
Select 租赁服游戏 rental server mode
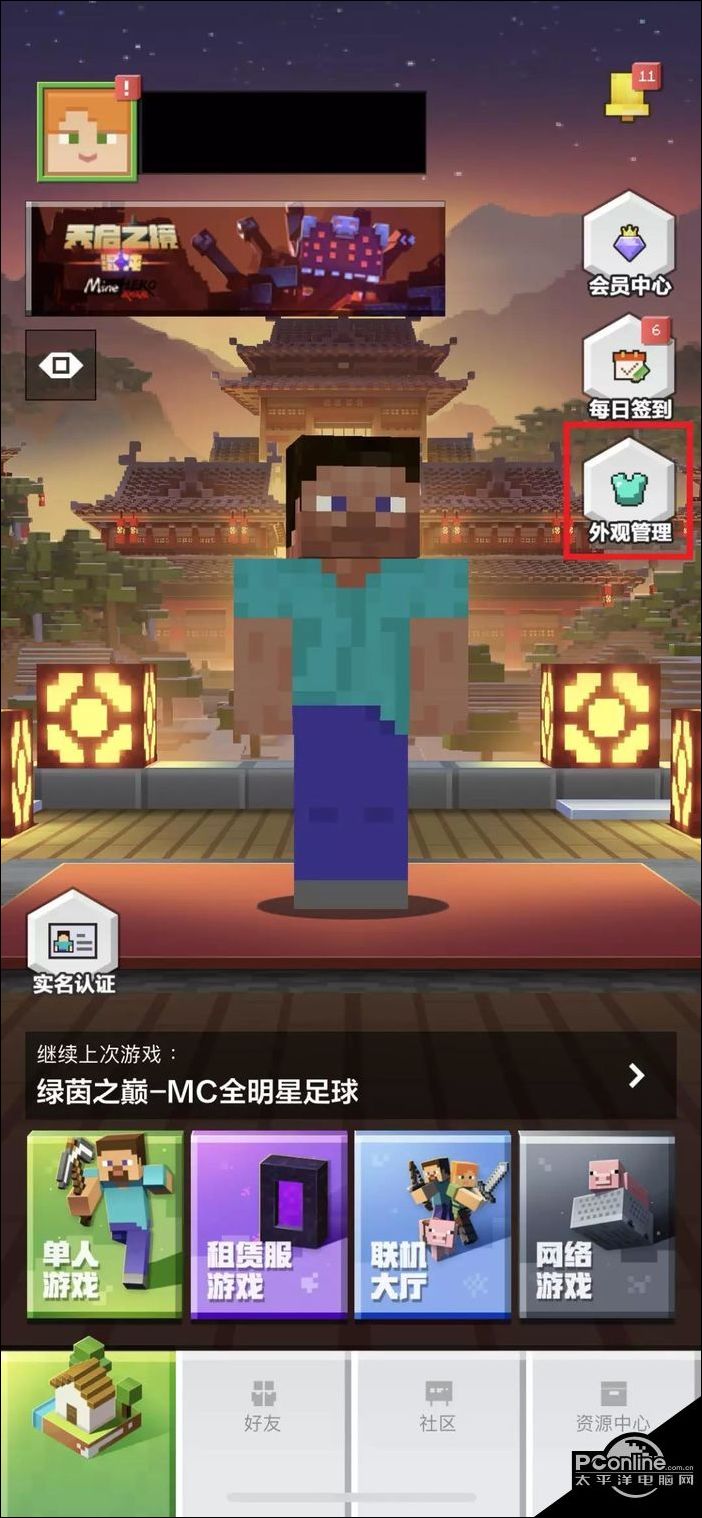(x=269, y=1224)
